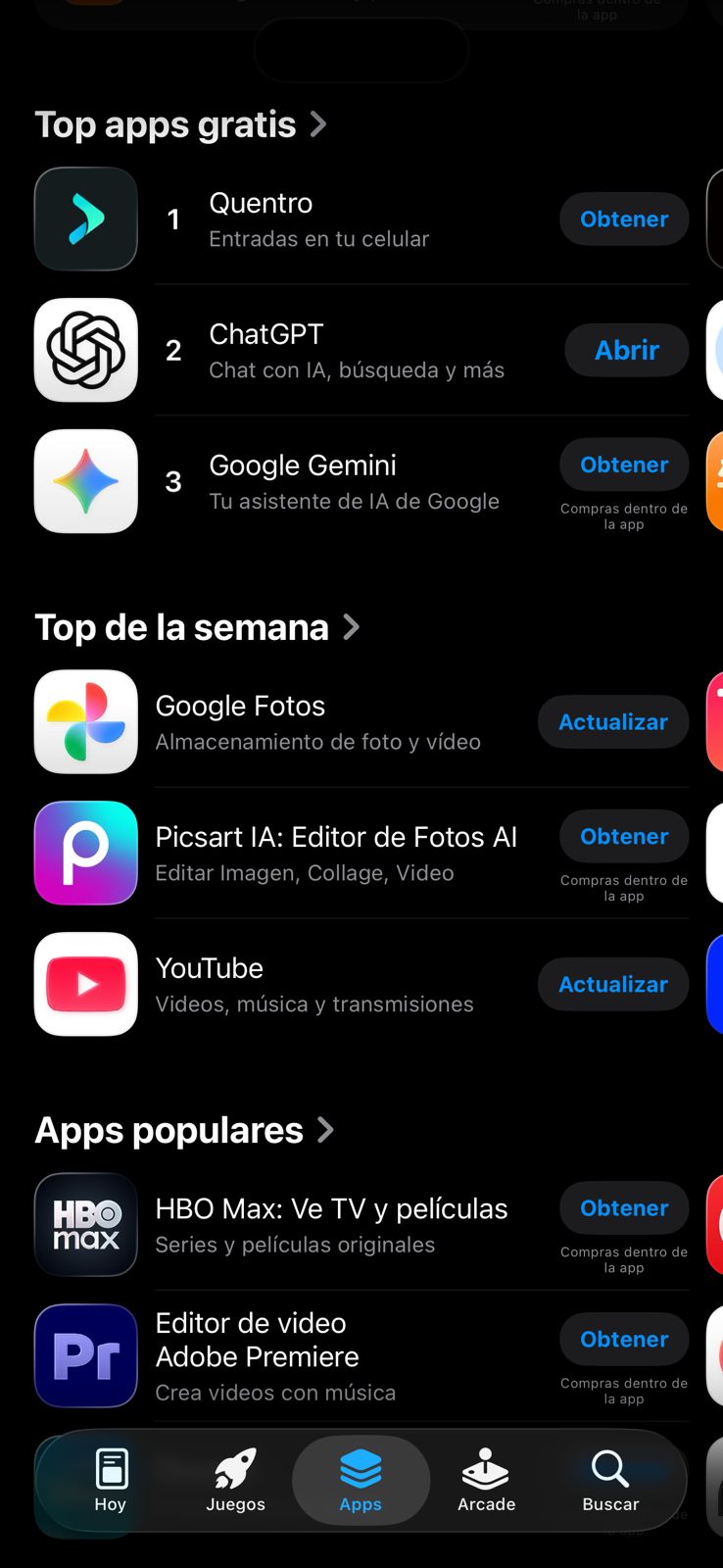
Task: Tap Obtener to download Quentro
Action: (x=624, y=219)
